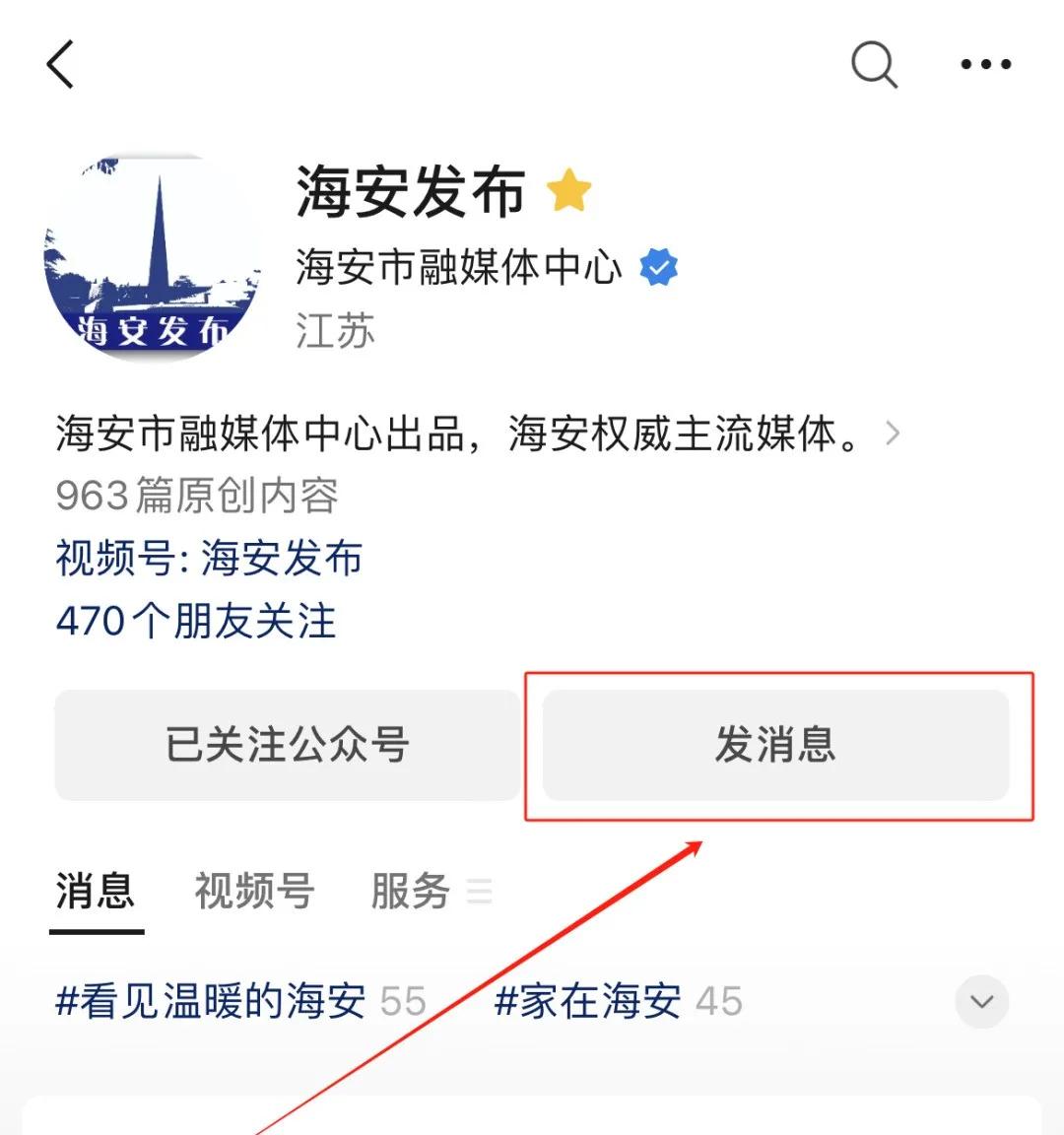Open the search icon in header

874,65
